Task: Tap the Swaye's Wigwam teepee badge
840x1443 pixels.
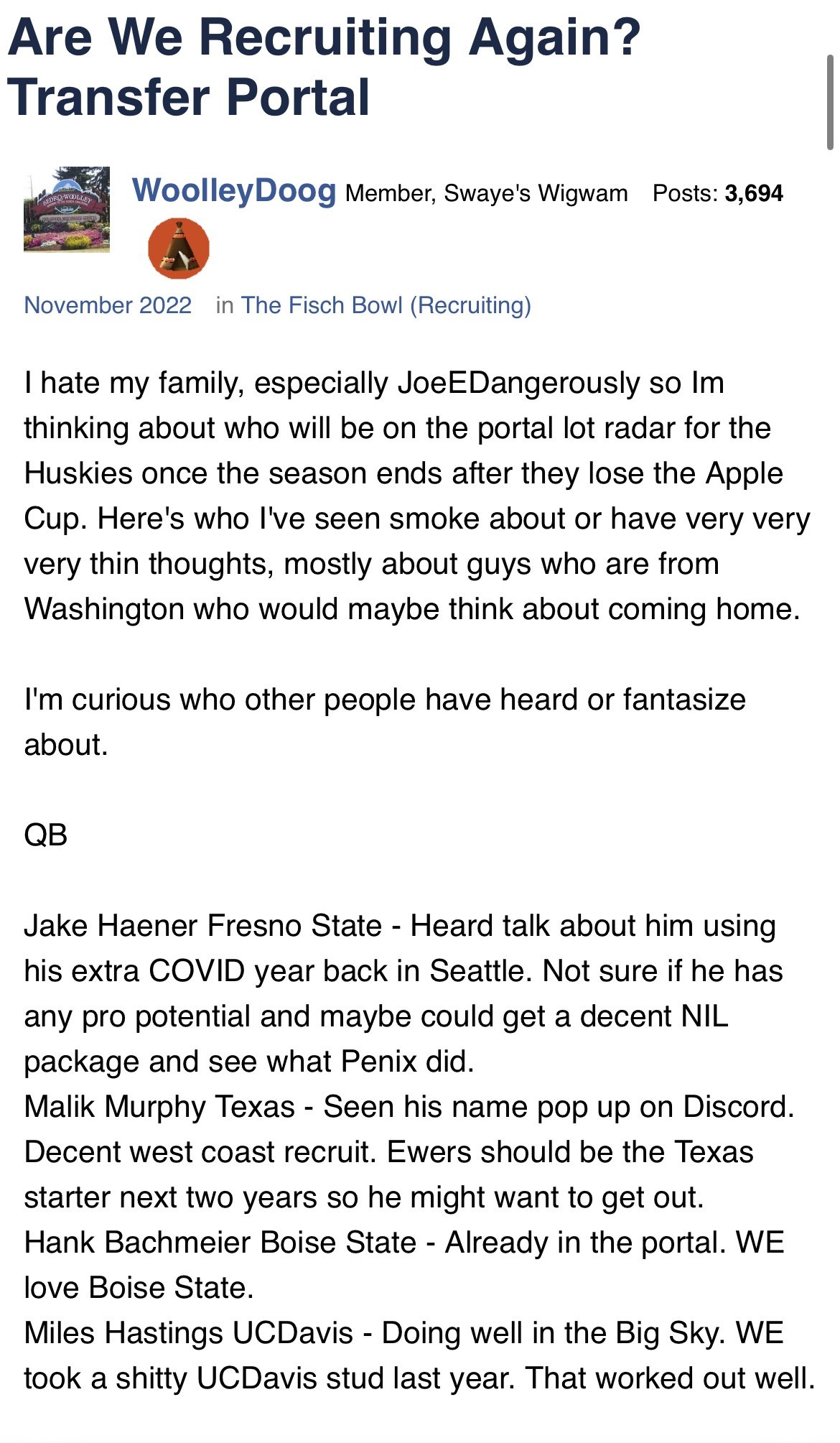Action: [x=179, y=249]
